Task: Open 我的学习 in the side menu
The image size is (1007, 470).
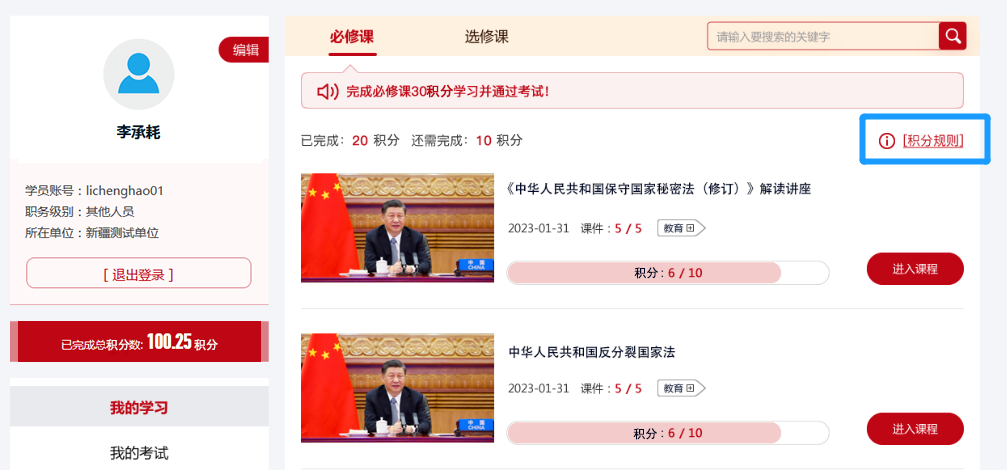Action: pyautogui.click(x=139, y=407)
